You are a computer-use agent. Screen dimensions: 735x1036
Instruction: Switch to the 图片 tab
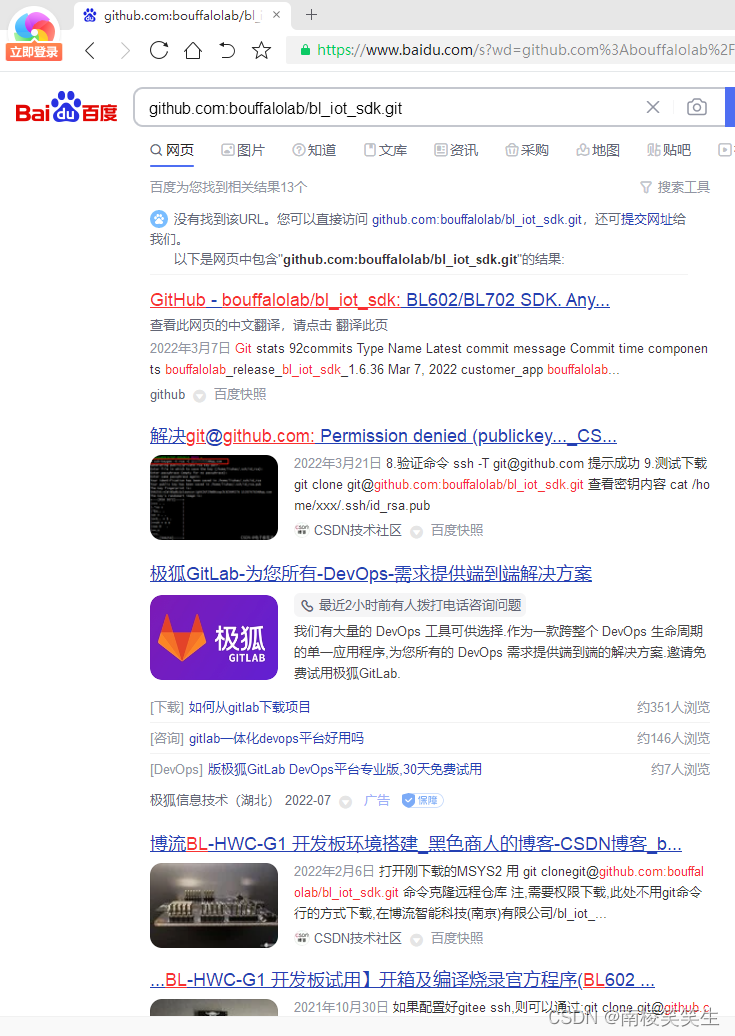(x=243, y=150)
